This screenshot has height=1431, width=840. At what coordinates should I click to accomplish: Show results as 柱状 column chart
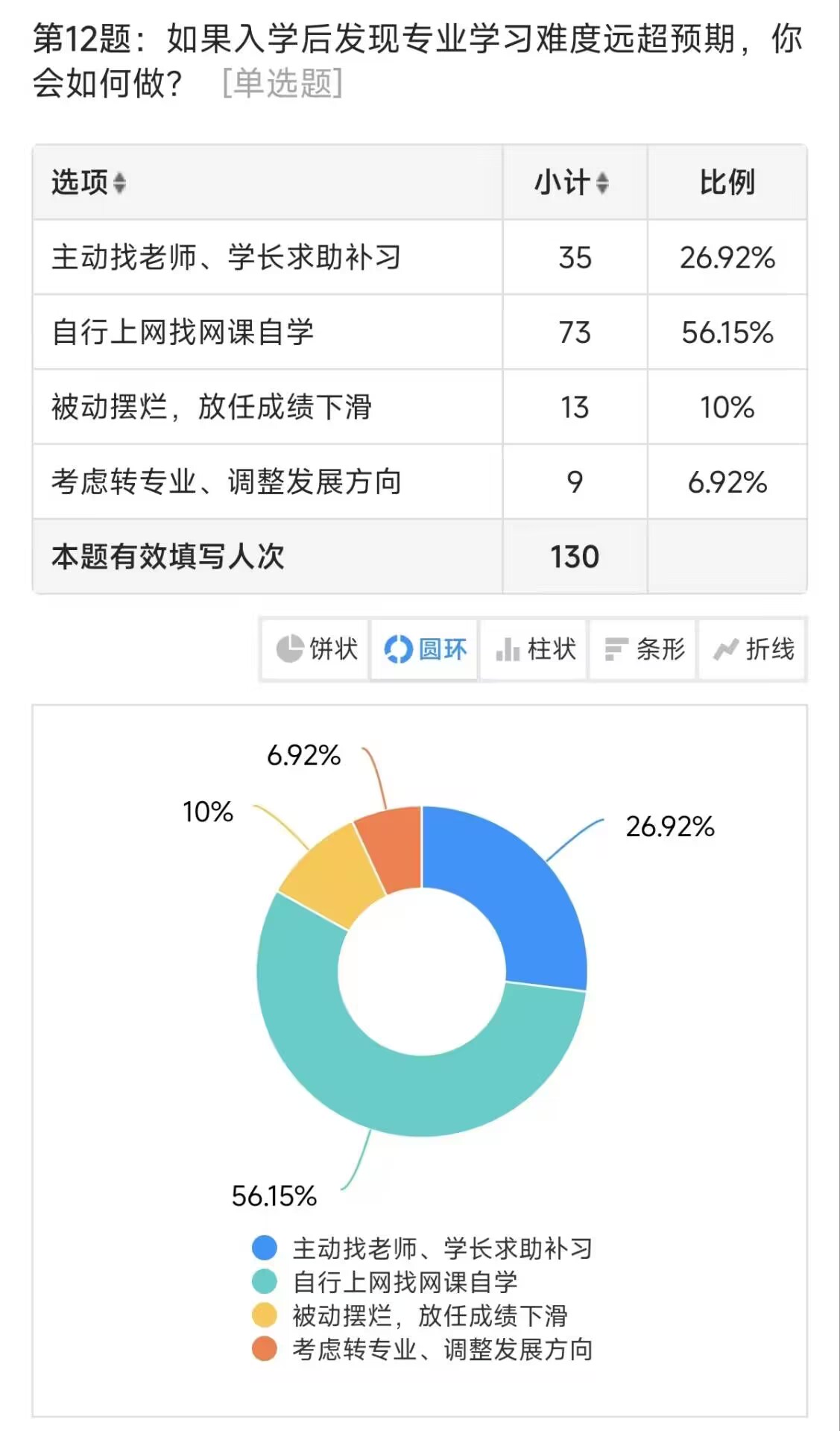point(534,648)
